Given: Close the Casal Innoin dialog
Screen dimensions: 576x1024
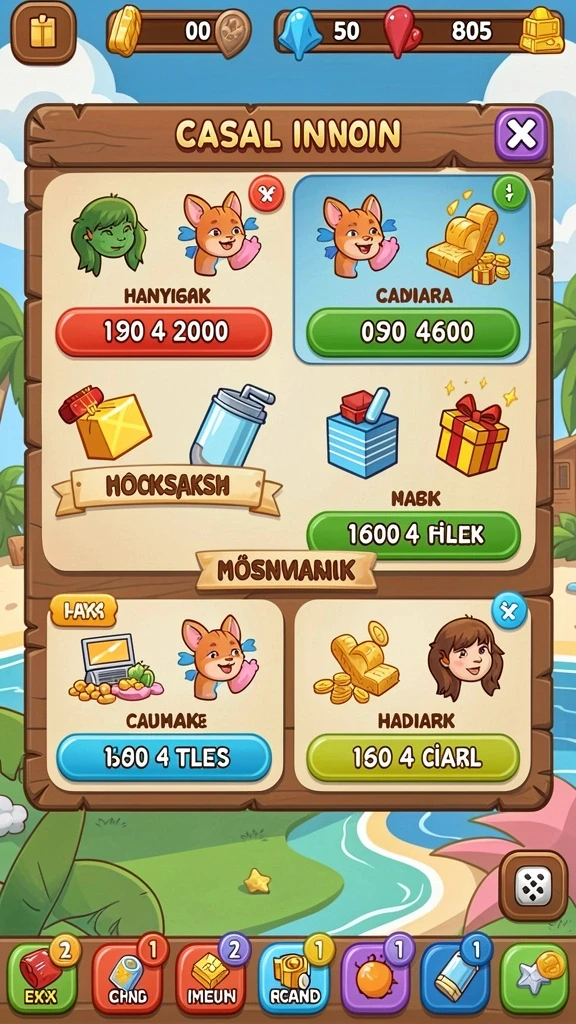Looking at the screenshot, I should [x=520, y=135].
